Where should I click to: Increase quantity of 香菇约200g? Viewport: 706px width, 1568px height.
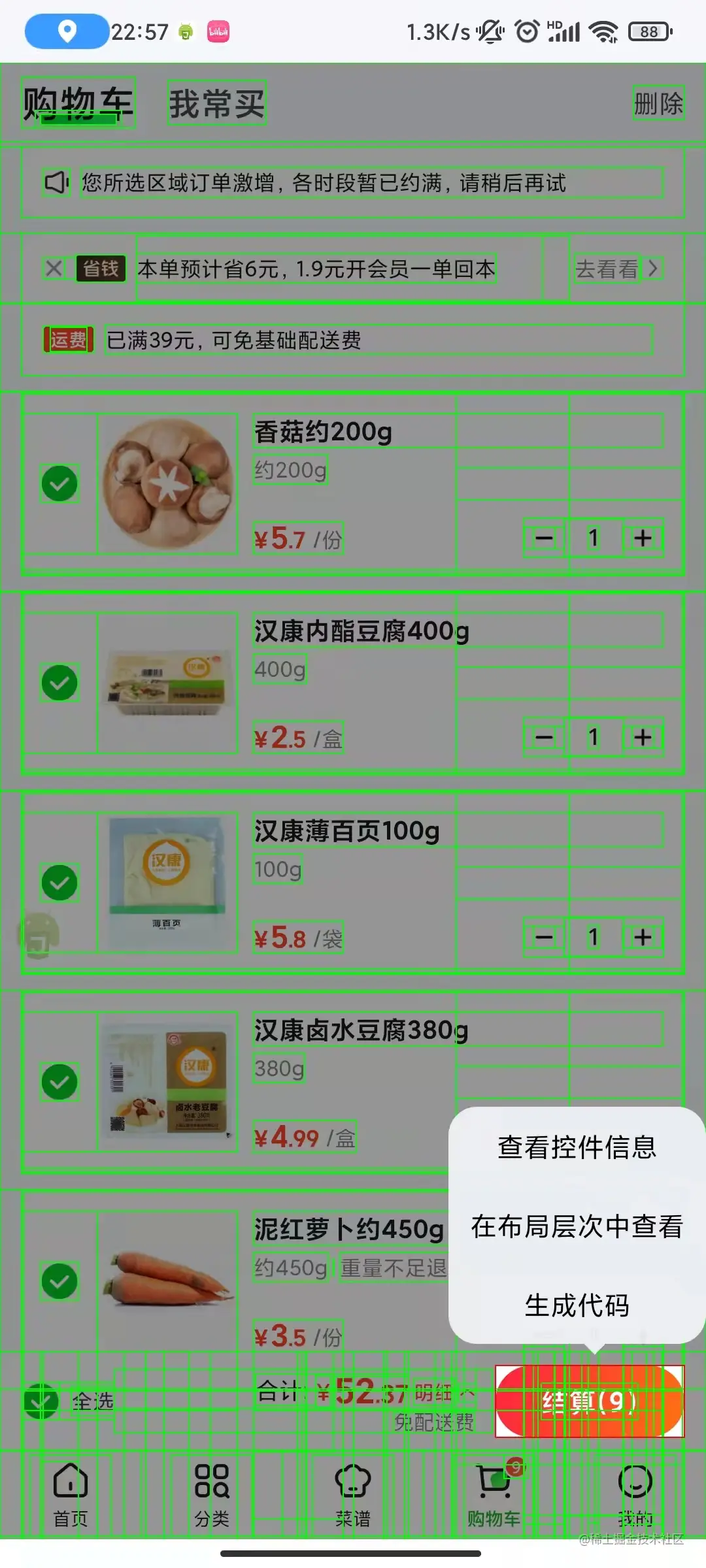(643, 538)
